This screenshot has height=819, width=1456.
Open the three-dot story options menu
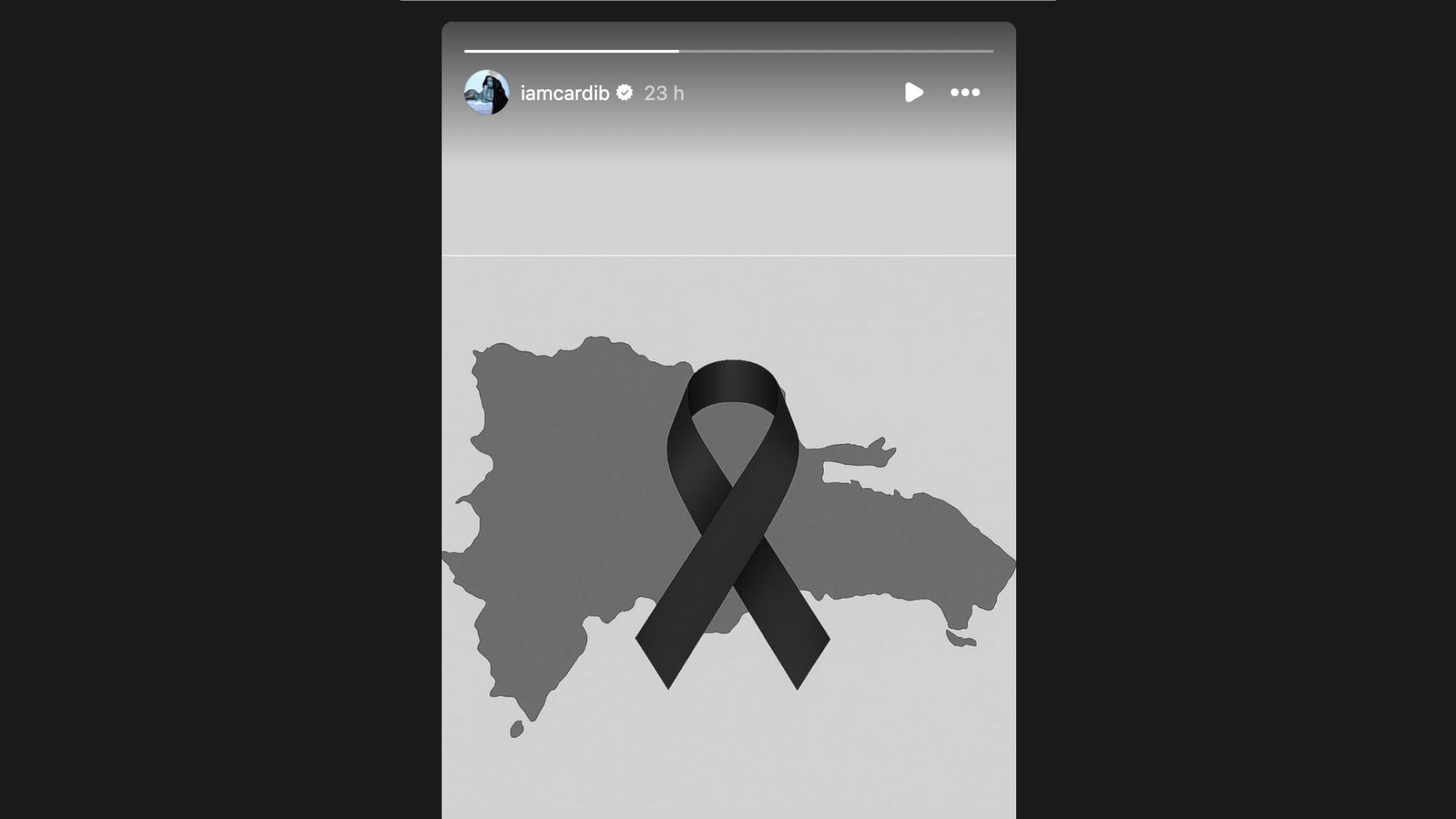[x=965, y=93]
